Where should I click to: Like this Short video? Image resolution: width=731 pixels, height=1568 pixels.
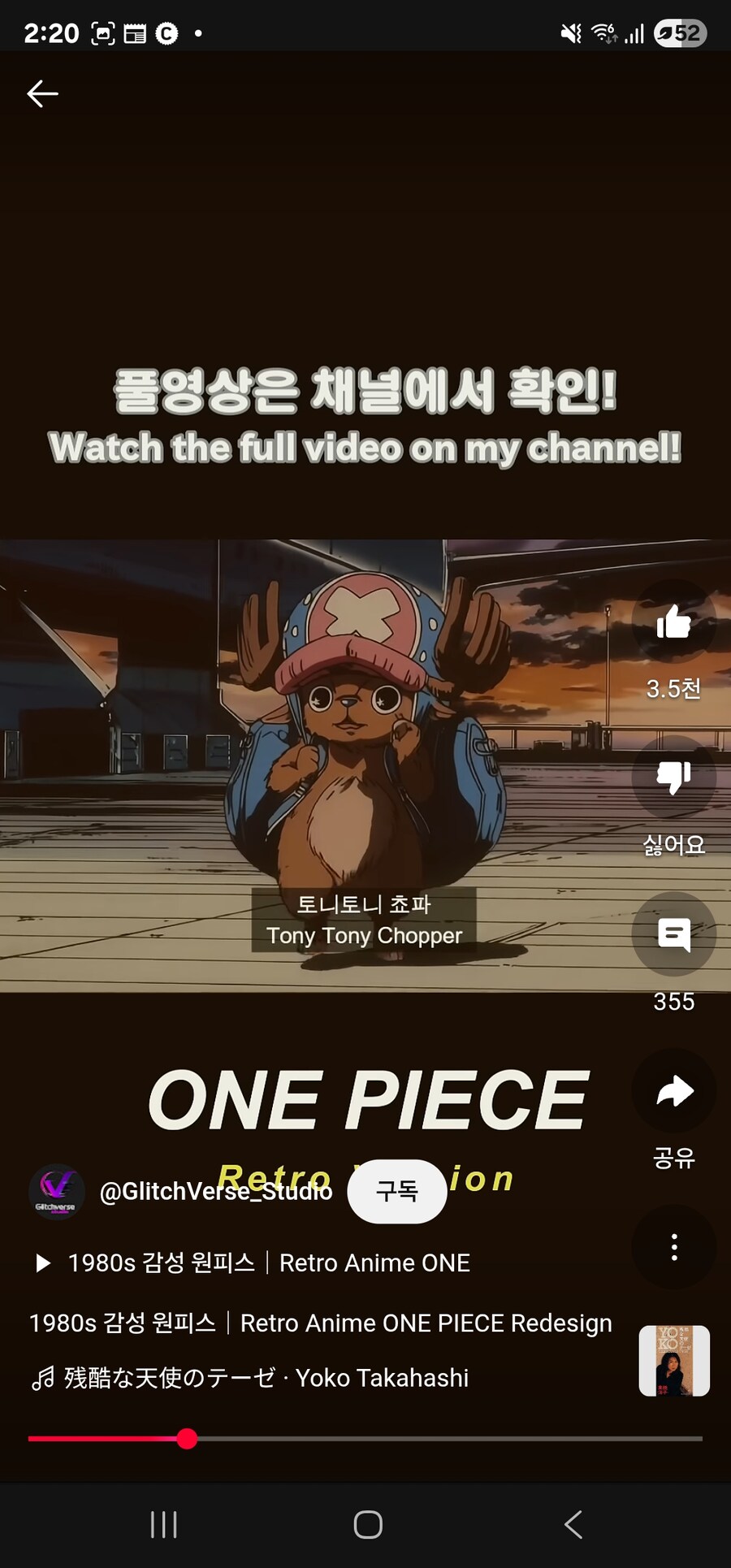click(673, 622)
